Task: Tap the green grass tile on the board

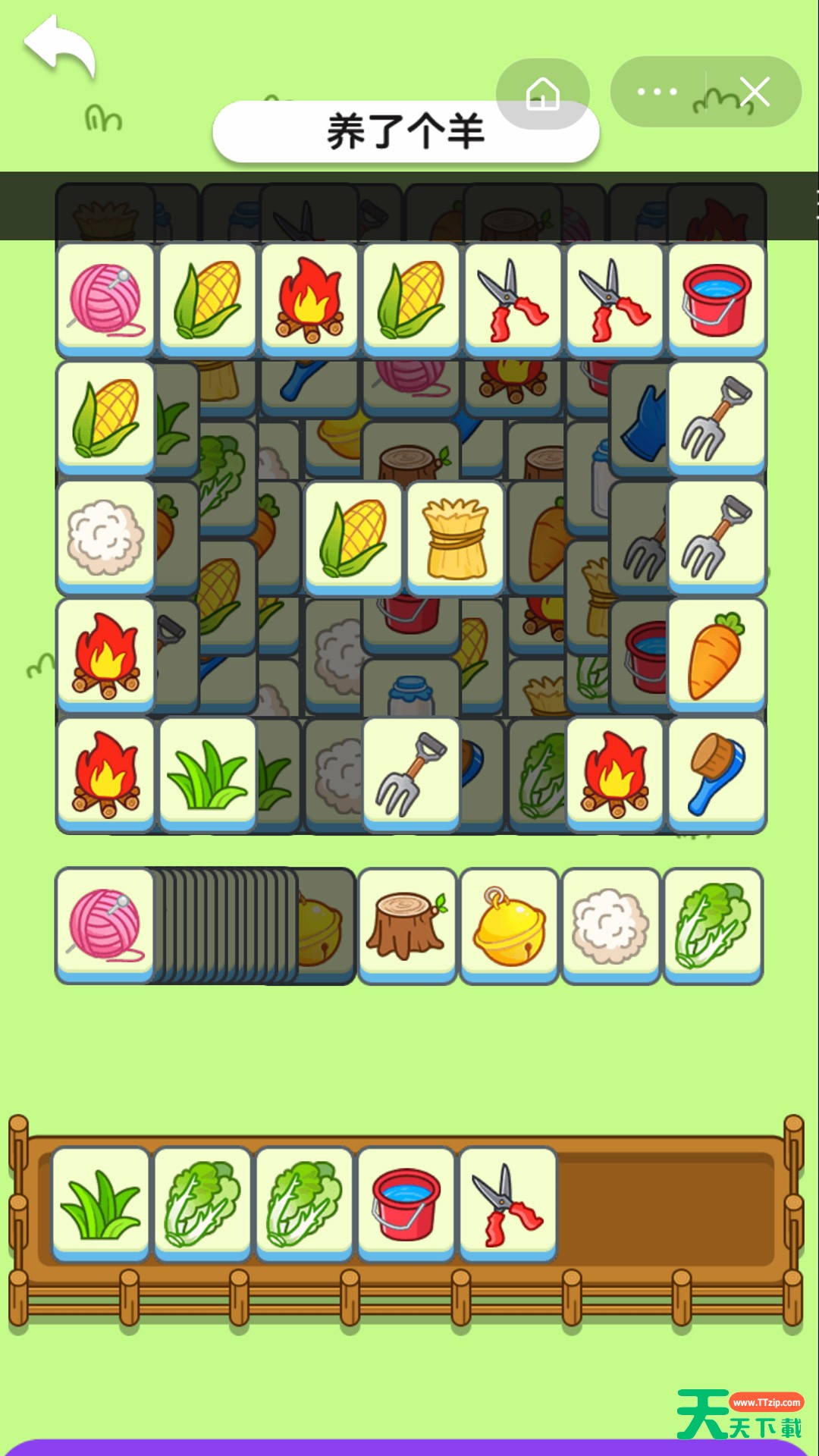Action: pyautogui.click(x=206, y=773)
